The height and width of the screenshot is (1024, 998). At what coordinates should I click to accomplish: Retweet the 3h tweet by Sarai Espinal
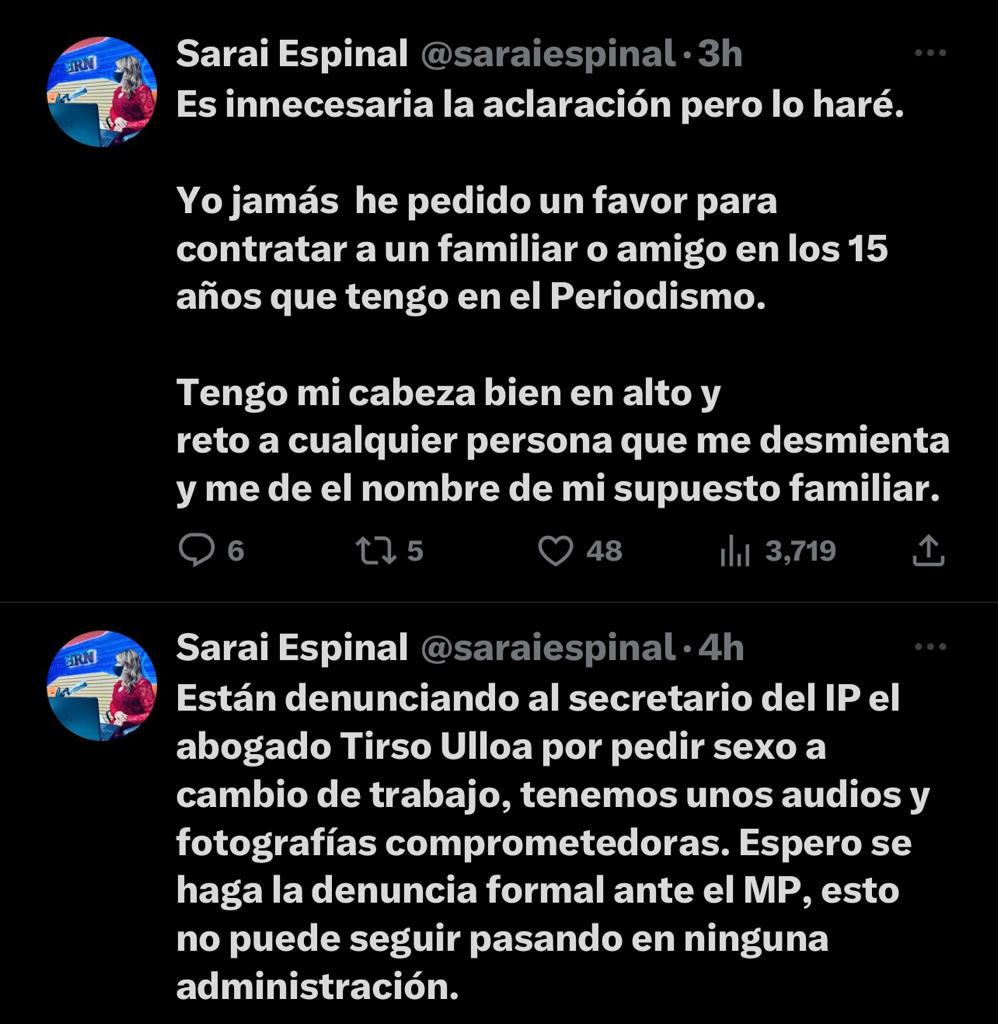[378, 550]
